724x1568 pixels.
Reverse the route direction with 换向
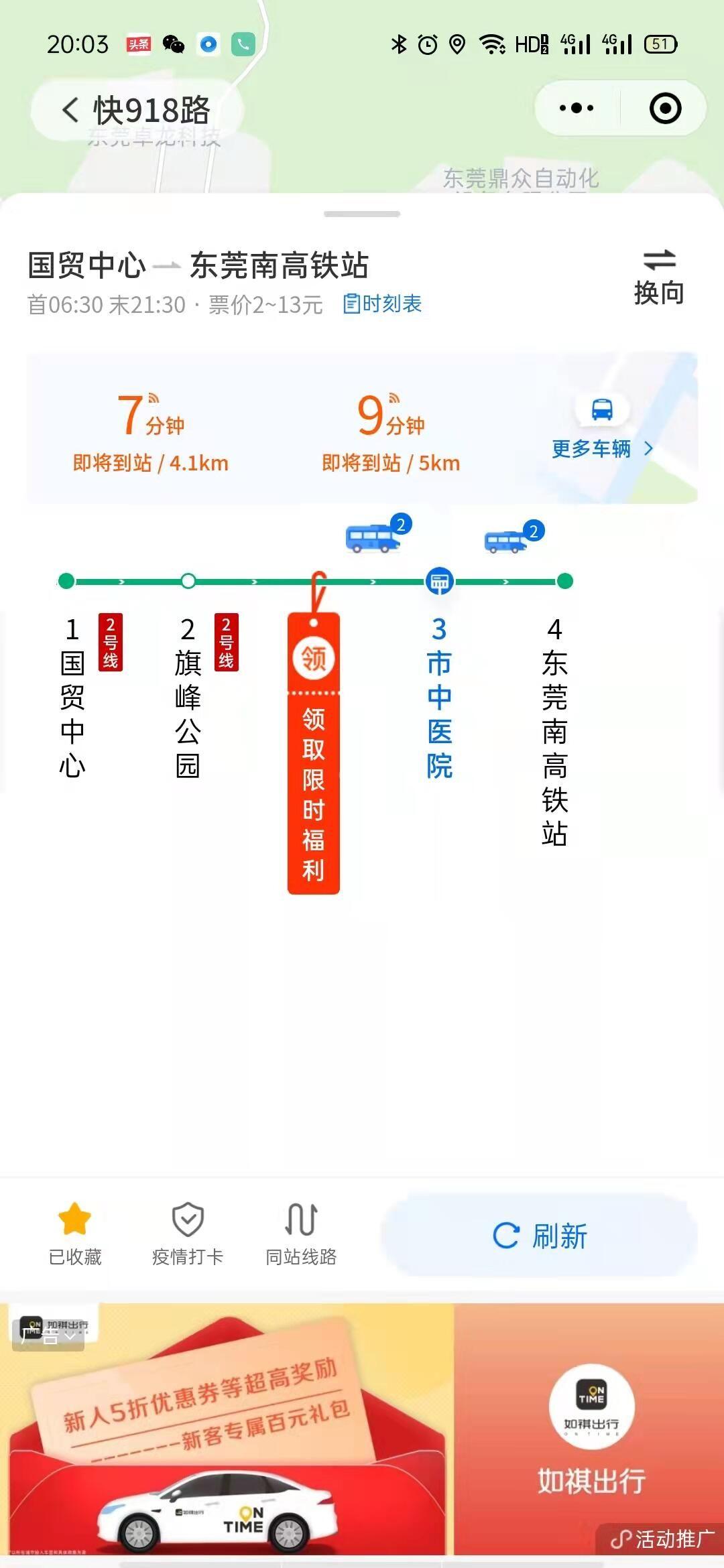point(658,277)
